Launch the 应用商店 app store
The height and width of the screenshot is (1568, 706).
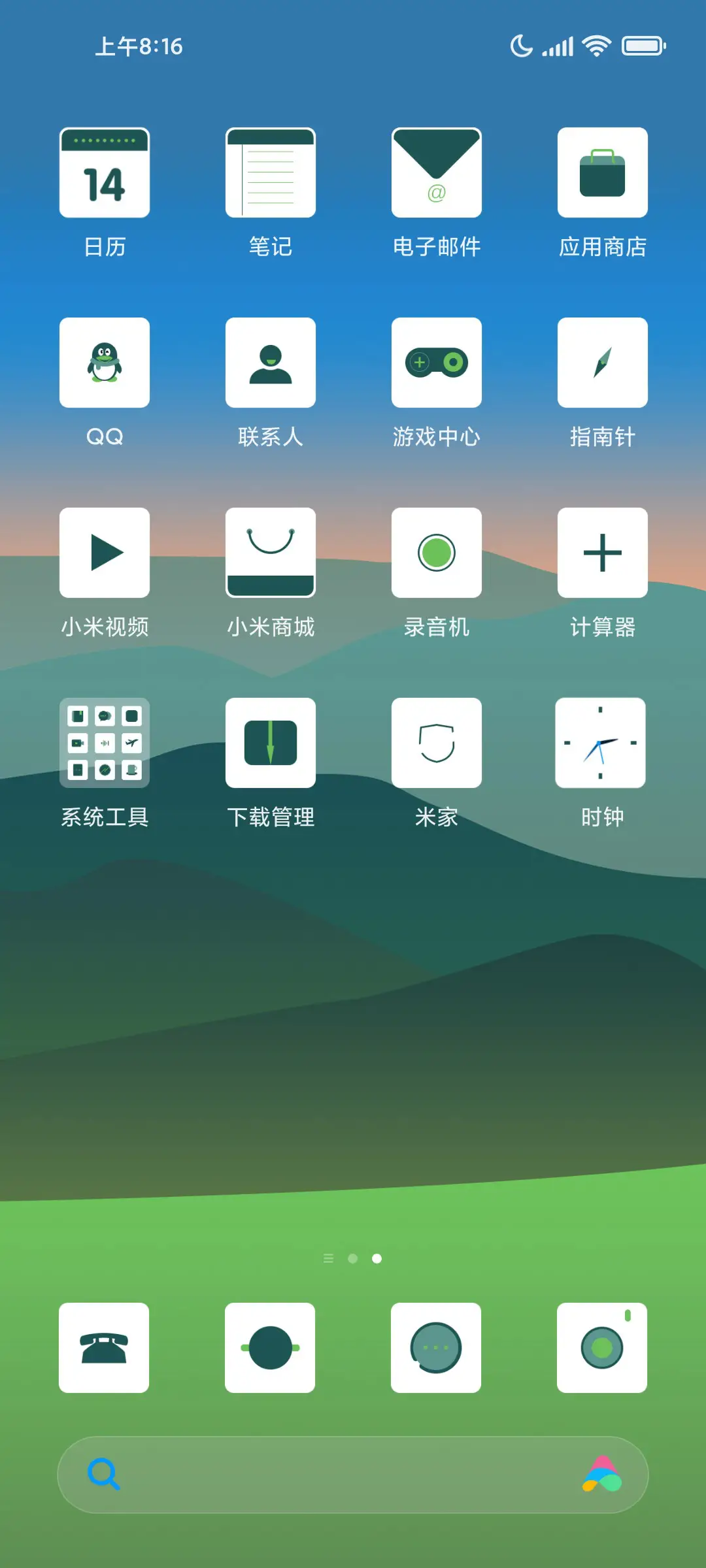tap(601, 171)
